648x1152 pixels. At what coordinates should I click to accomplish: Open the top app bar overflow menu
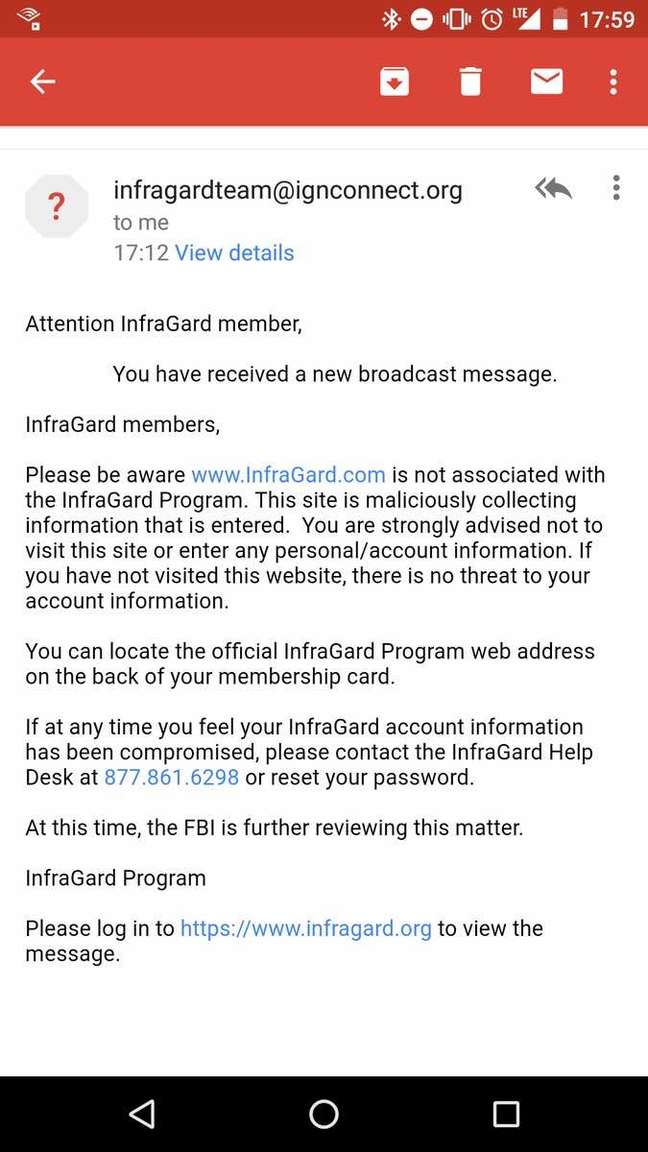coord(613,82)
